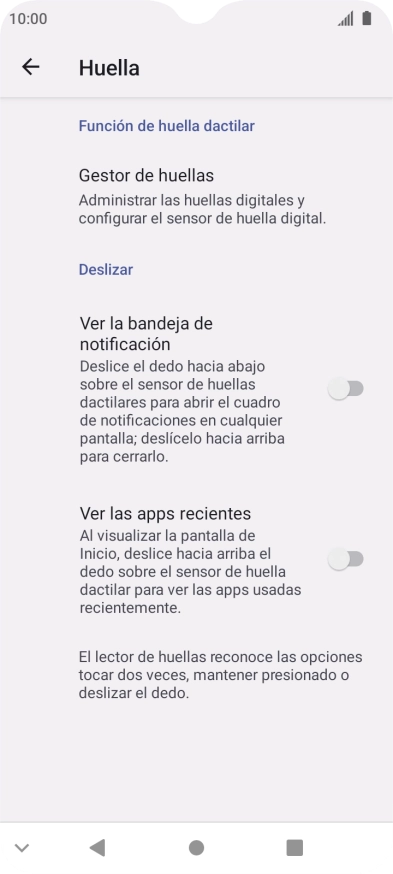The image size is (393, 874).
Task: Tap the system home button
Action: click(x=196, y=848)
